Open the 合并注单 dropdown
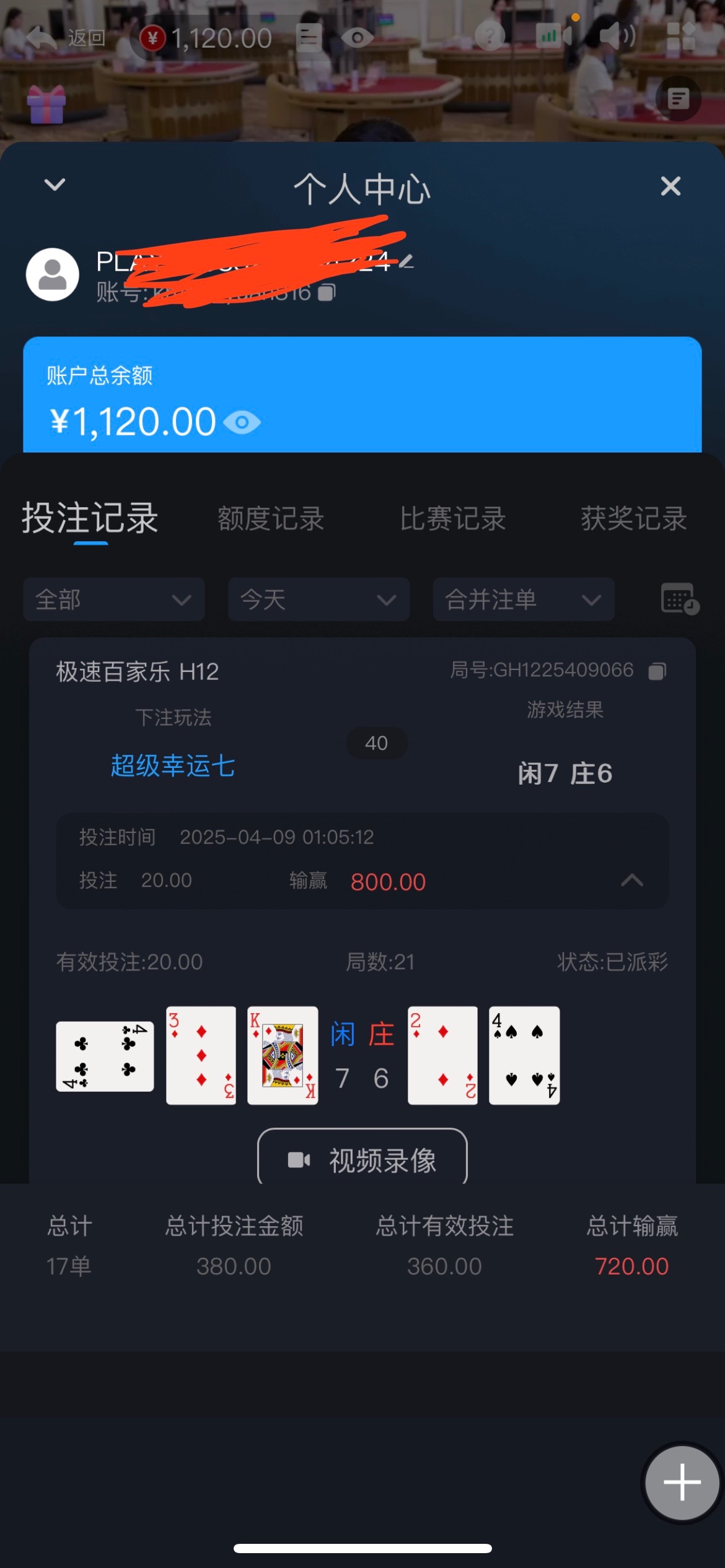 pyautogui.click(x=523, y=599)
